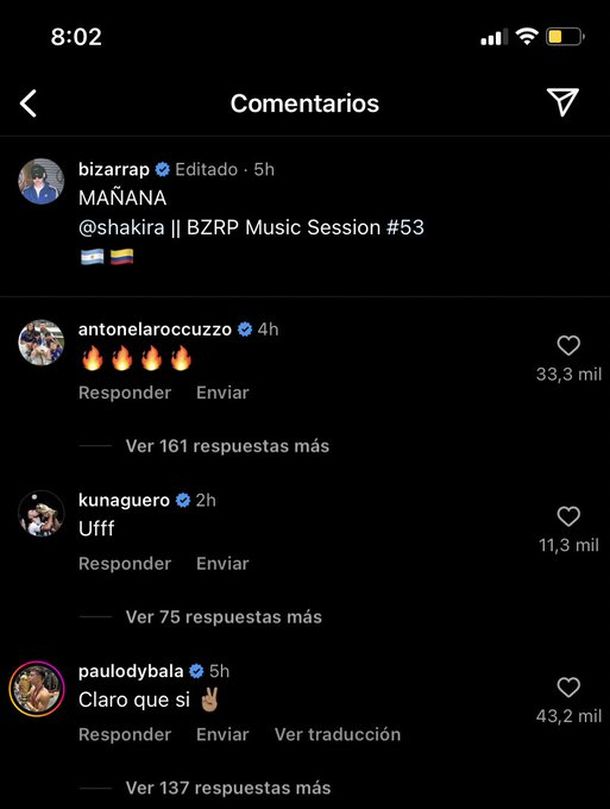This screenshot has width=610, height=809.
Task: Tap Enviar under antonelaroccuzzo's comment
Action: [222, 393]
